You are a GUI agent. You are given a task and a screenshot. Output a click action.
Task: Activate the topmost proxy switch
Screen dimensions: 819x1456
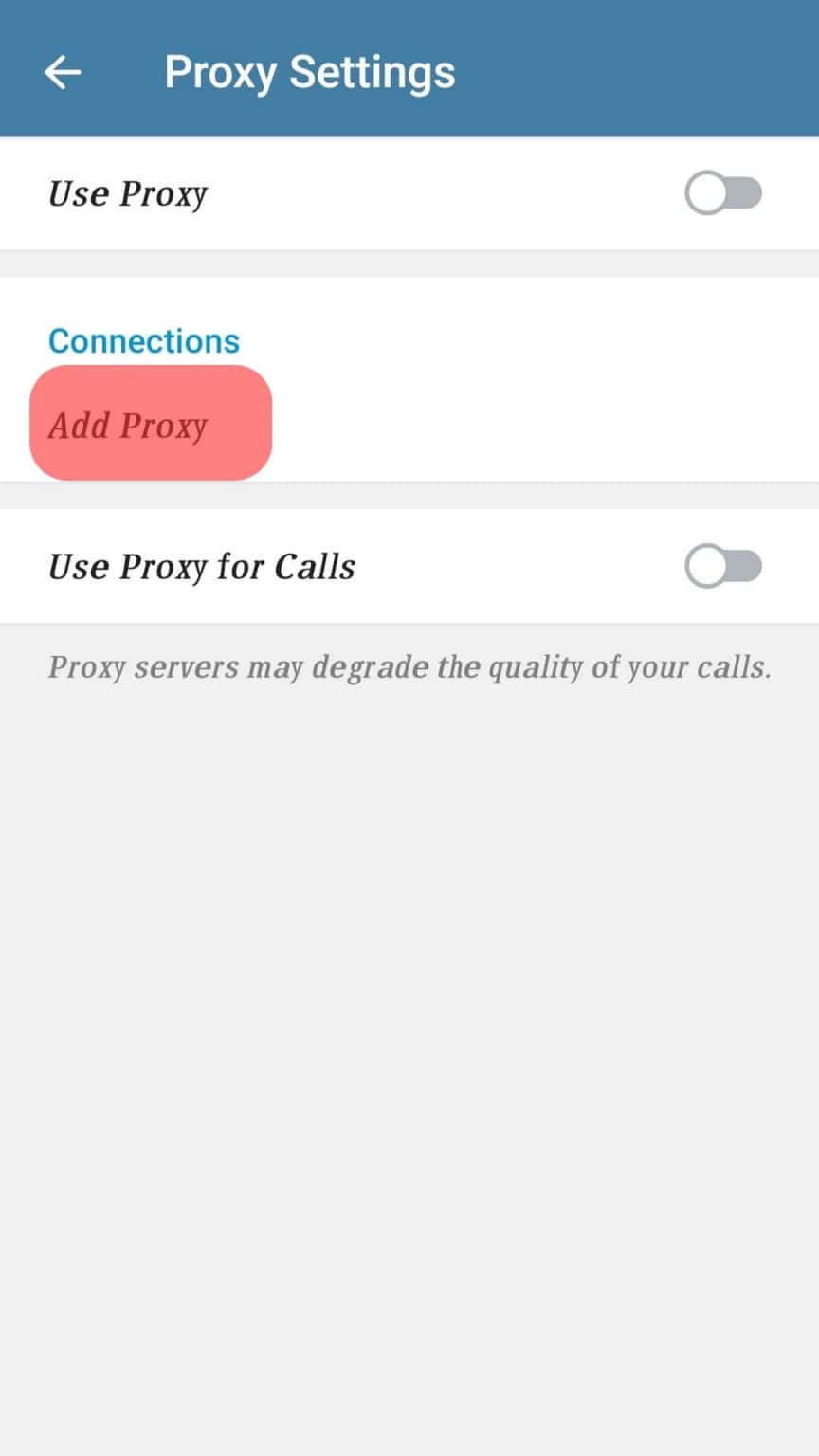click(x=723, y=193)
